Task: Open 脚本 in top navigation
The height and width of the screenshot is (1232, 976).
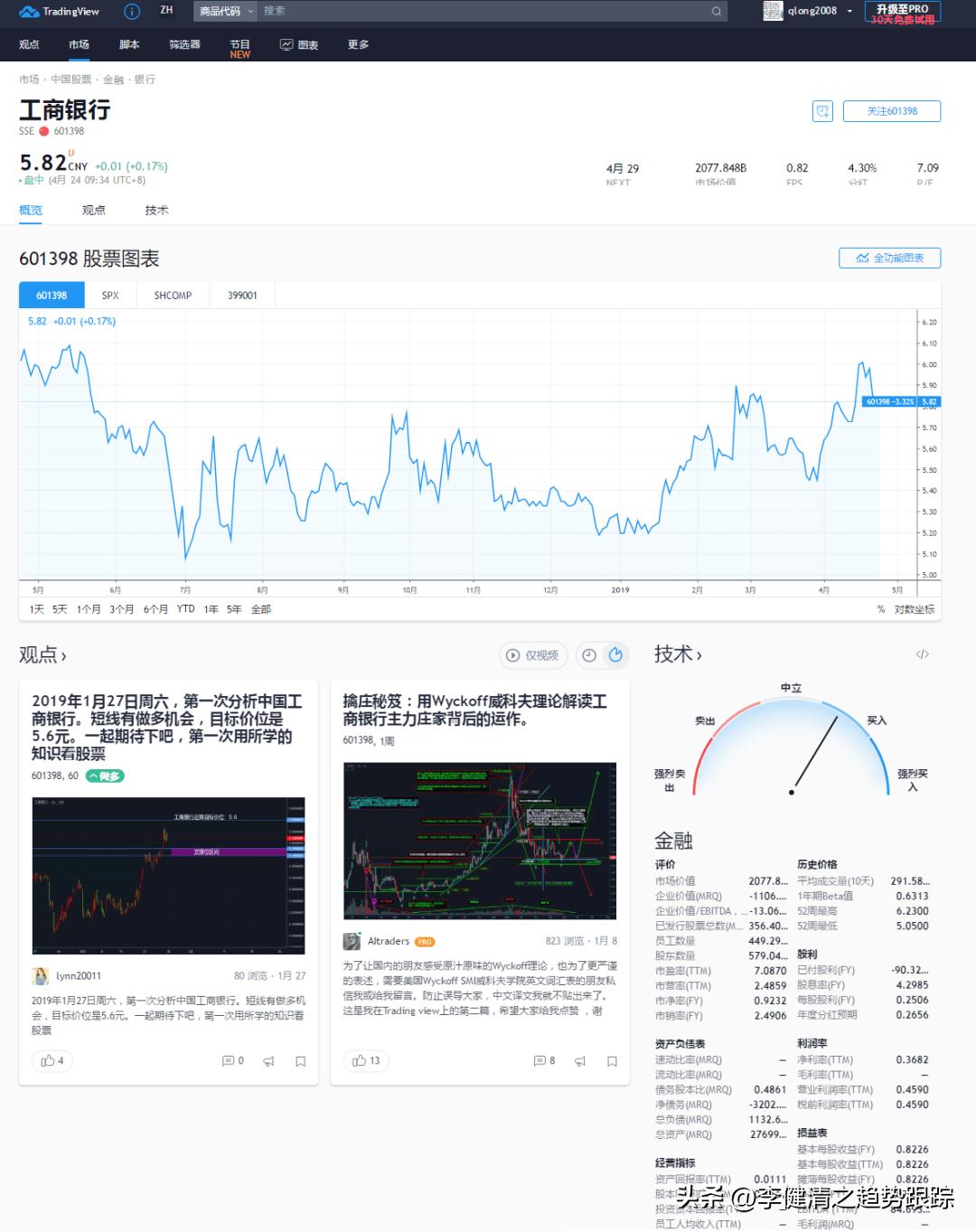Action: coord(129,44)
